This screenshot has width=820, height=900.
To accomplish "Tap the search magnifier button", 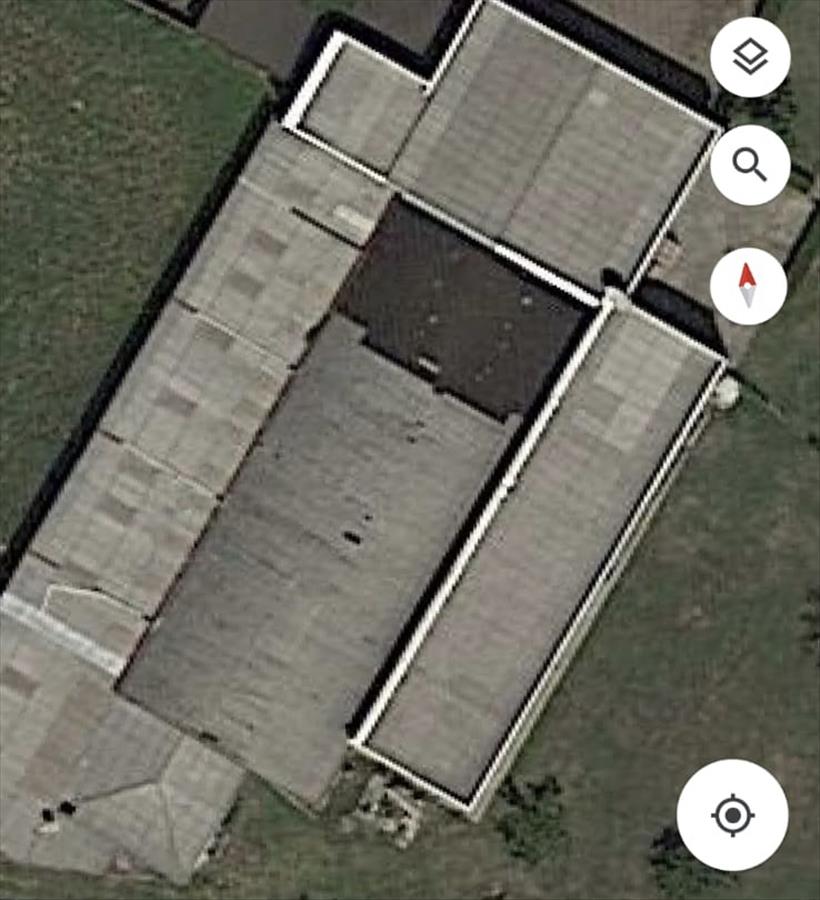I will tap(750, 165).
